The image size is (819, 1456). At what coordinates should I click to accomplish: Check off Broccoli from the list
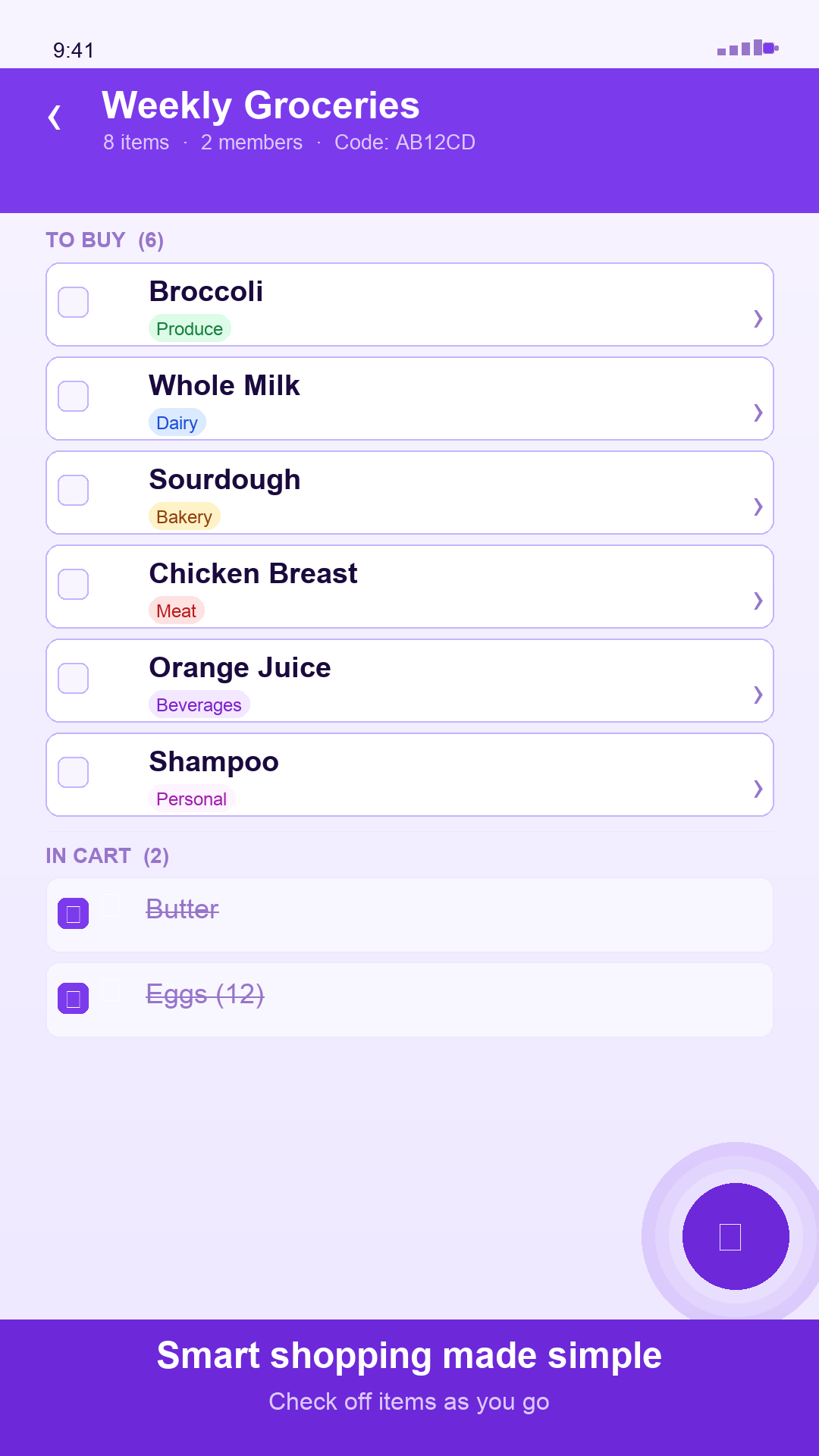(73, 303)
